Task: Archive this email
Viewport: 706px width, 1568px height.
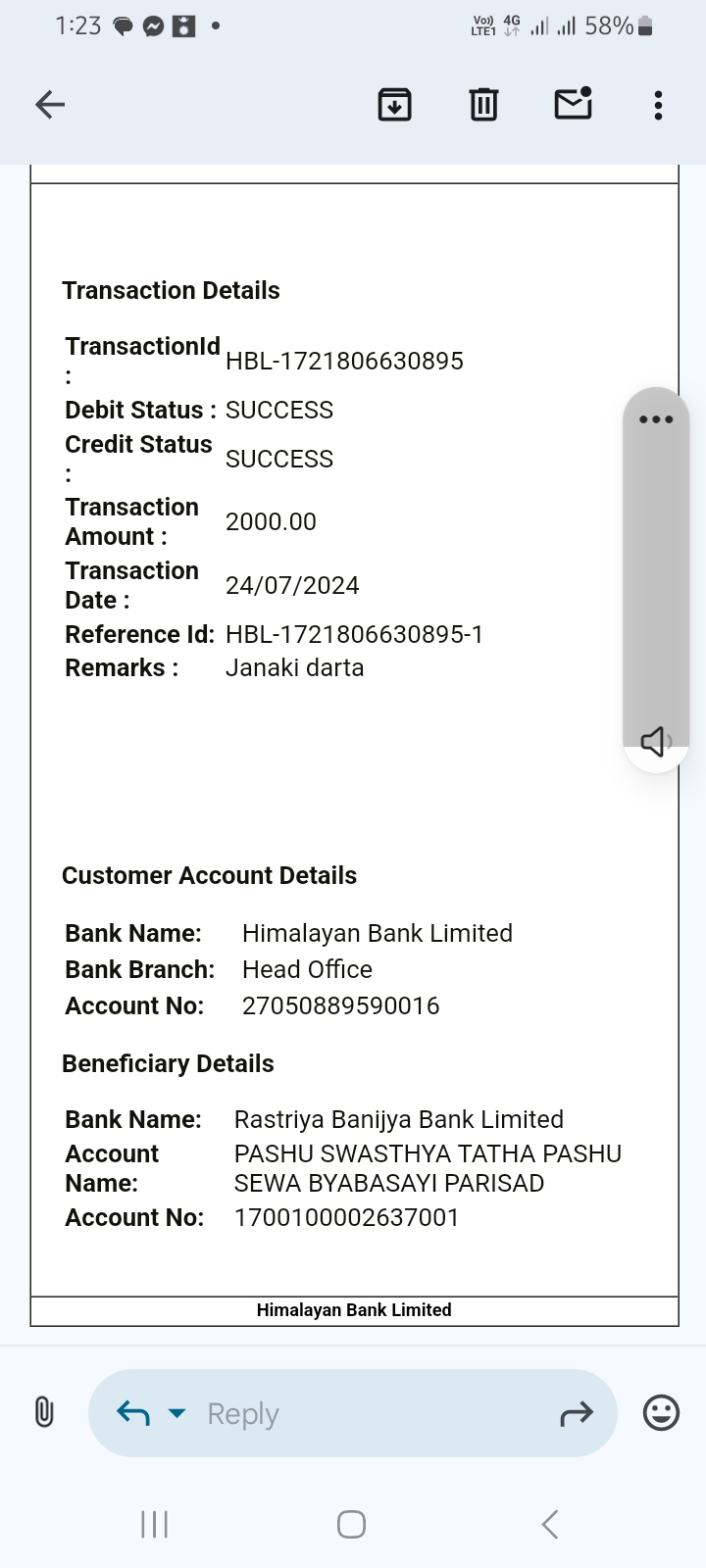Action: pyautogui.click(x=394, y=104)
